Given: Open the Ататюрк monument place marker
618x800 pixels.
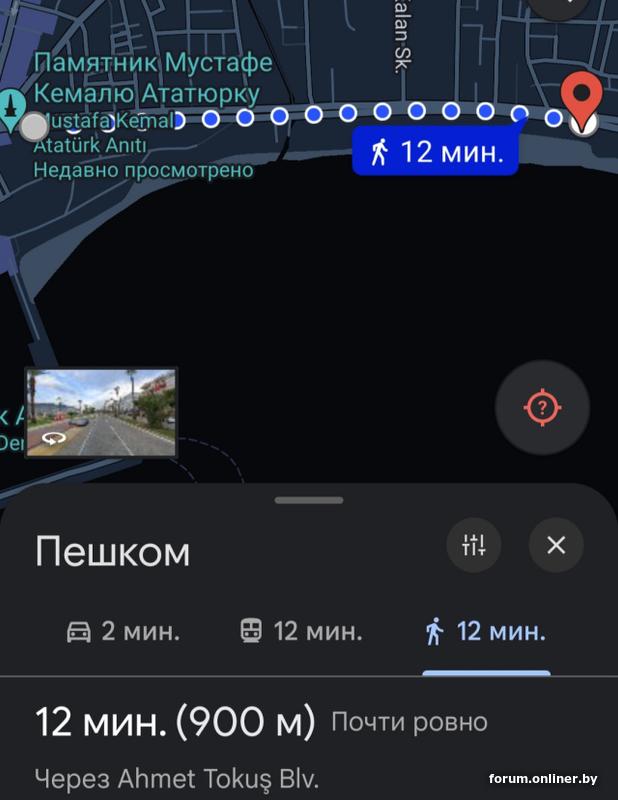Looking at the screenshot, I should [12, 111].
